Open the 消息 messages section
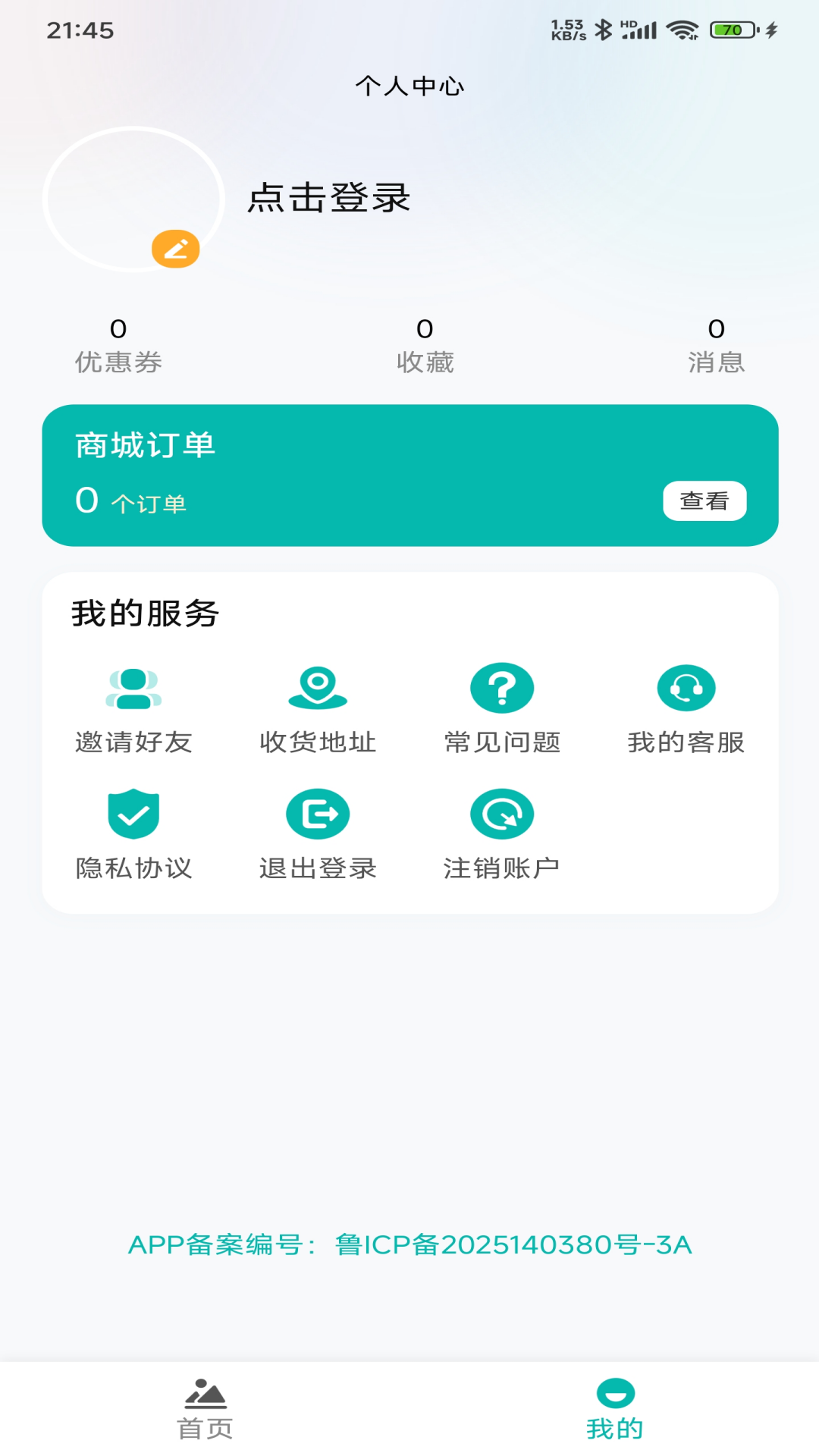Screen dimensions: 819x1456 [716, 346]
